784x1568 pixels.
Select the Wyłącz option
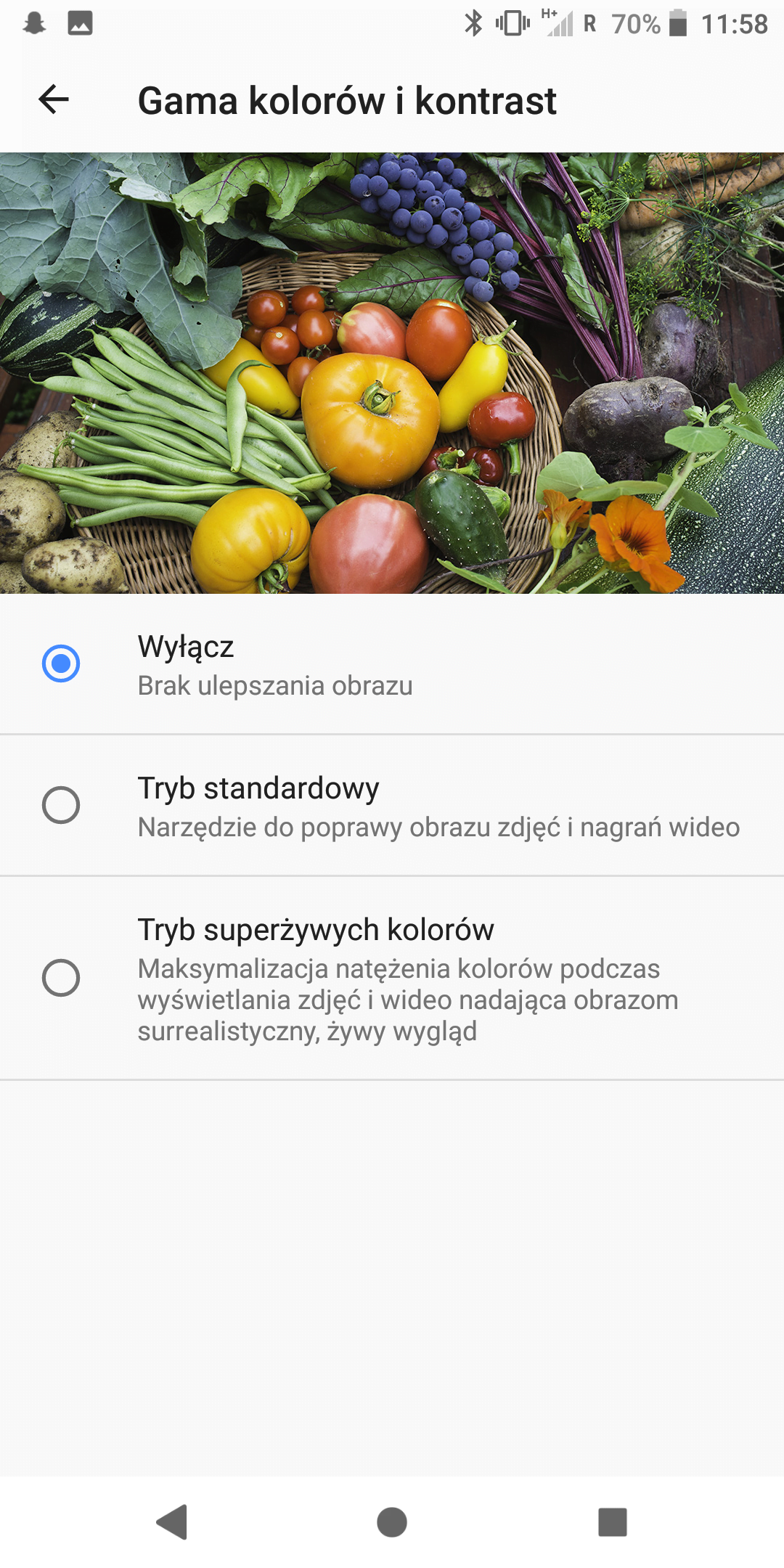pyautogui.click(x=61, y=663)
